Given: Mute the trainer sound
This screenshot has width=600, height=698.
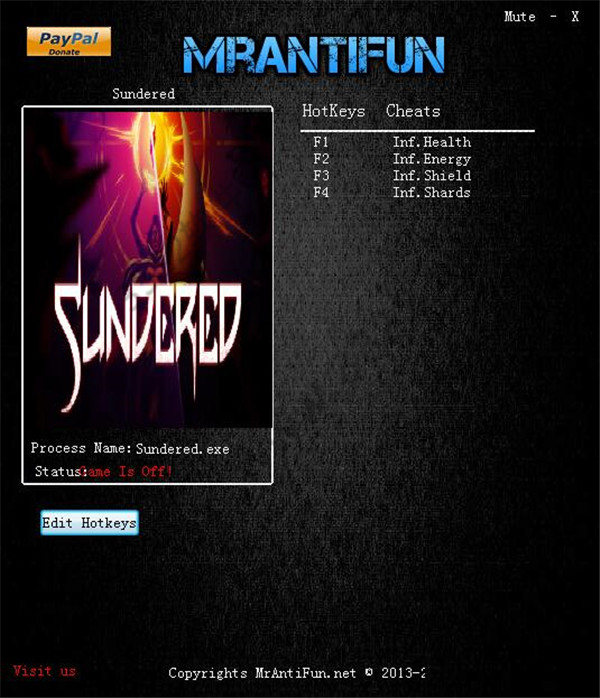Looking at the screenshot, I should point(519,16).
